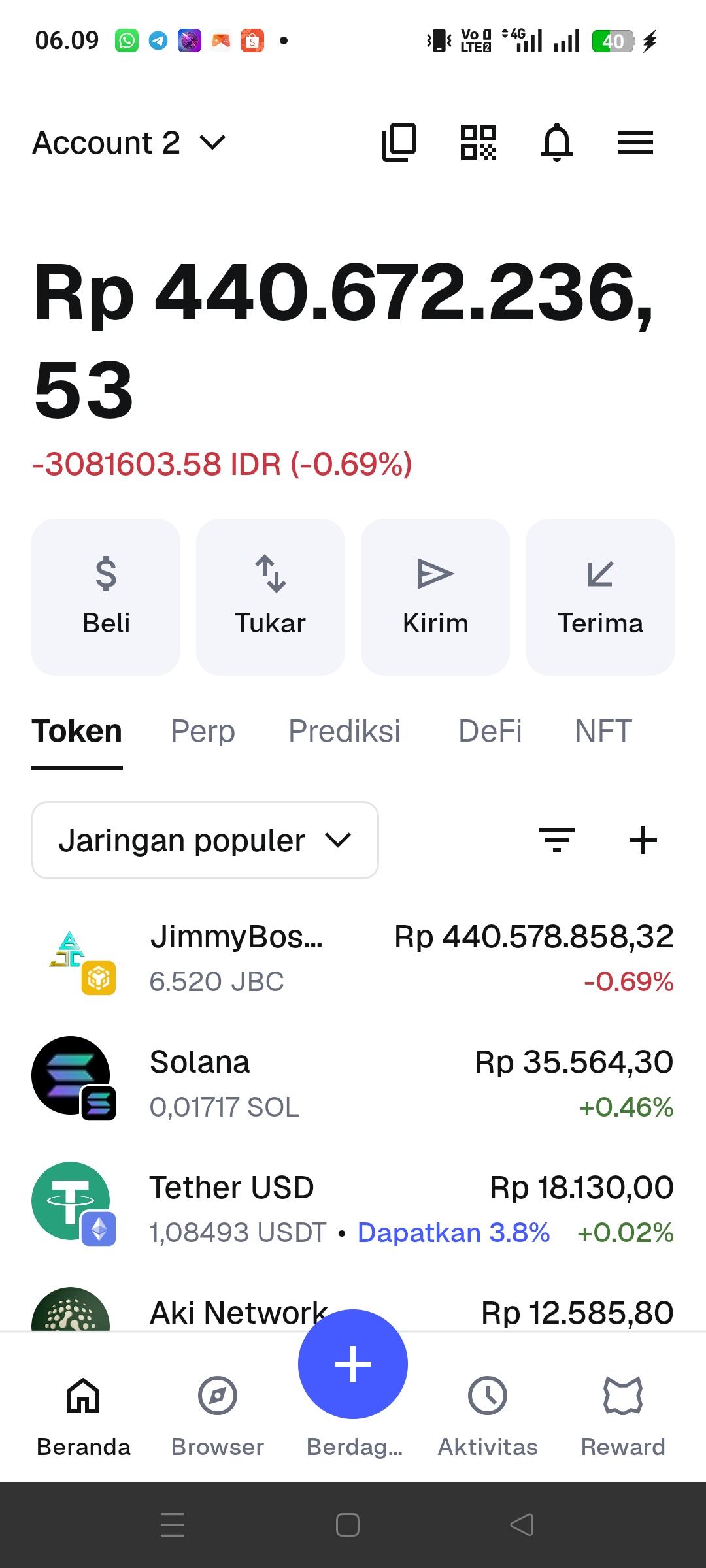Switch to the Perp tab
Image resolution: width=706 pixels, height=1568 pixels.
click(x=203, y=731)
